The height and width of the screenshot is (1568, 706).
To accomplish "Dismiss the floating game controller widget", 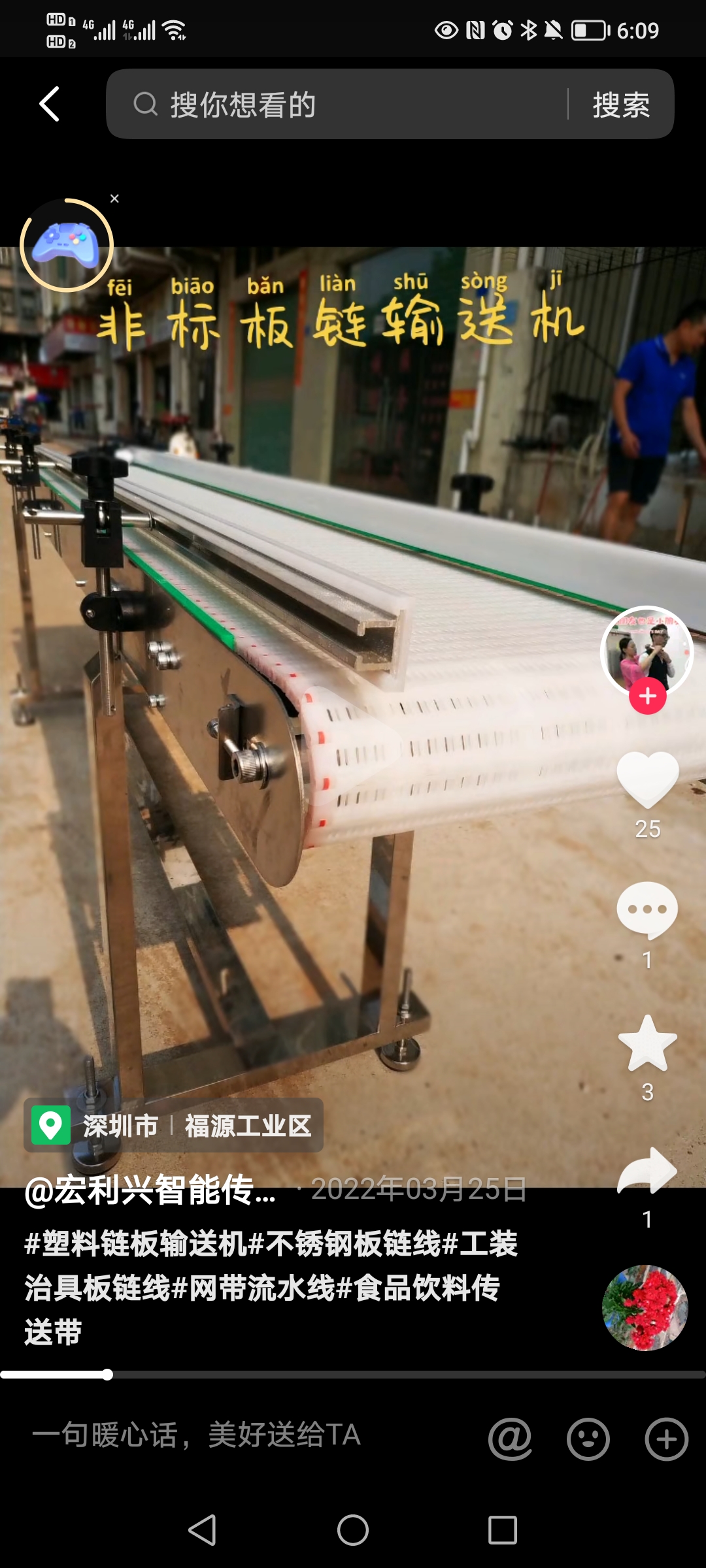I will [114, 199].
